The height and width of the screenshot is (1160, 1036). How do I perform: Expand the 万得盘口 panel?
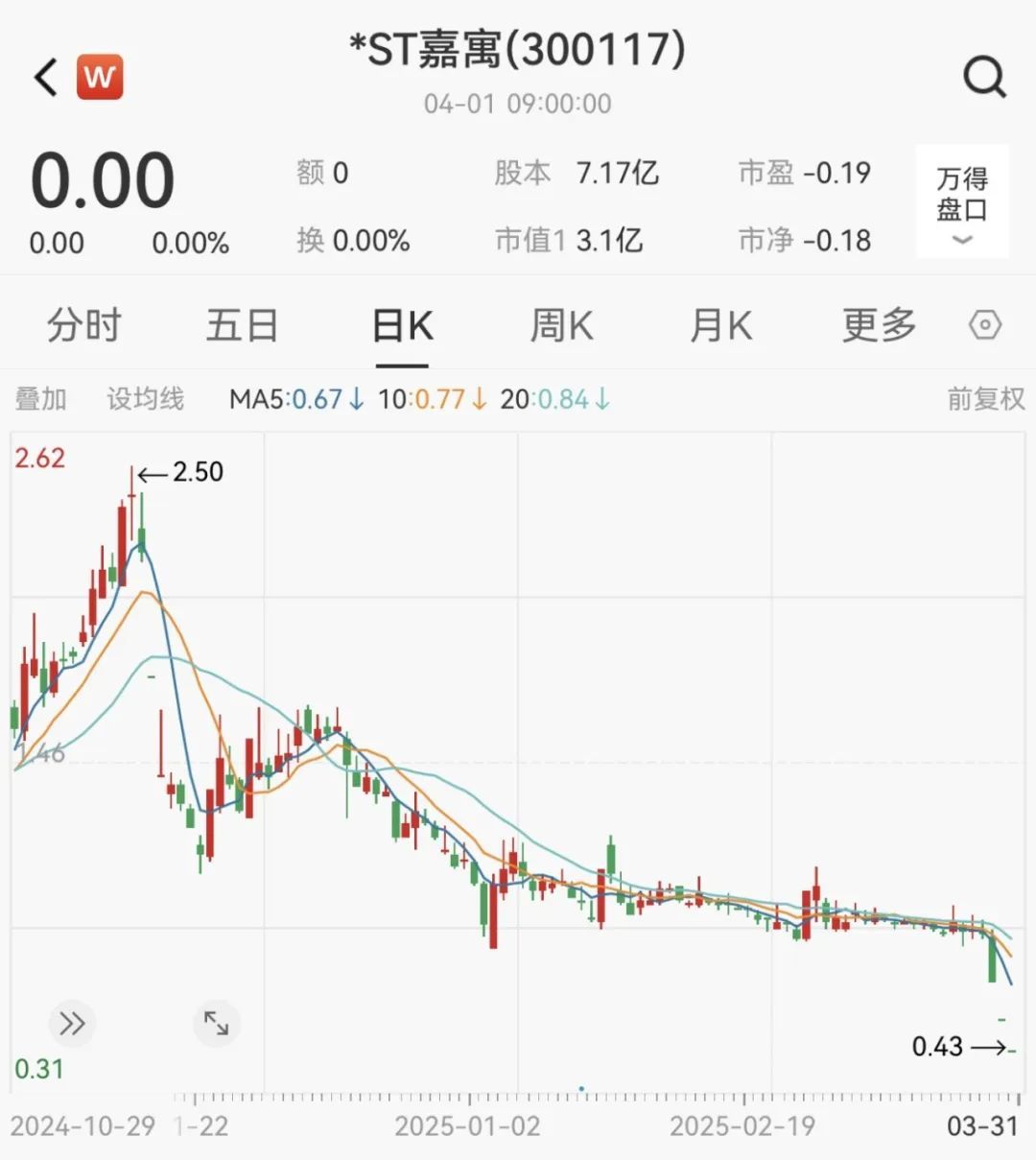pos(962,202)
